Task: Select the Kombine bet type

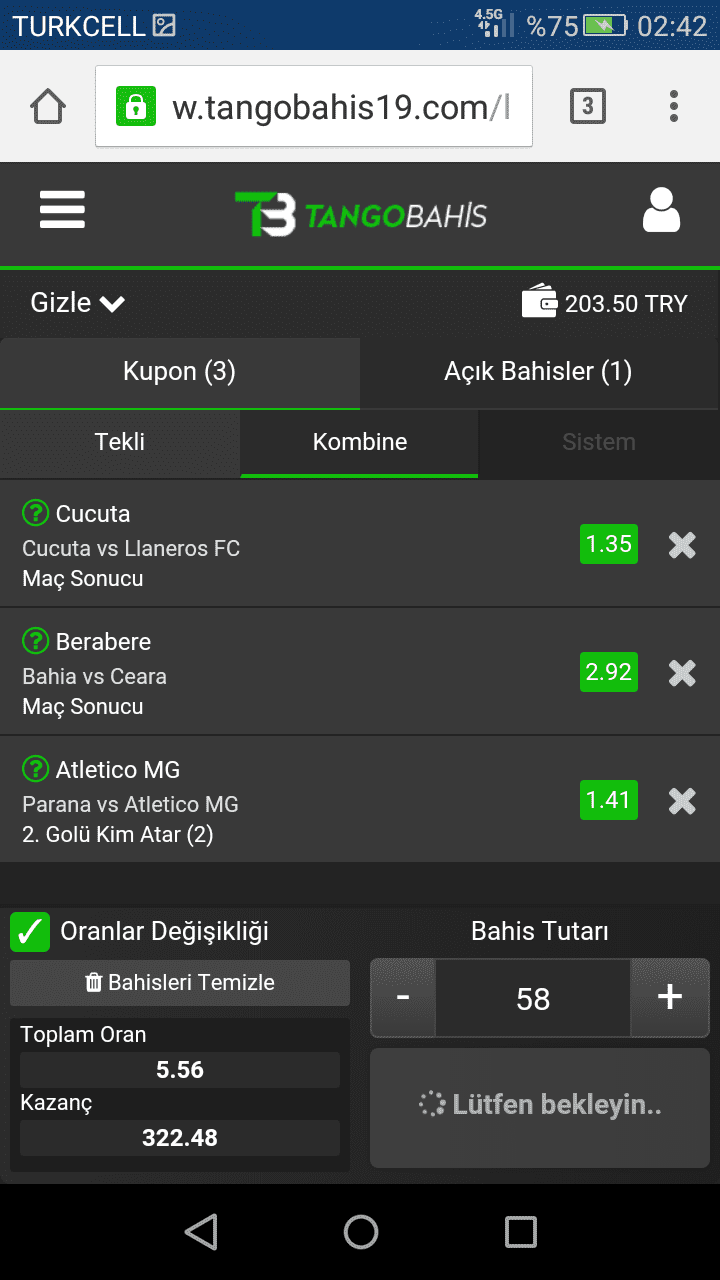Action: [x=360, y=442]
